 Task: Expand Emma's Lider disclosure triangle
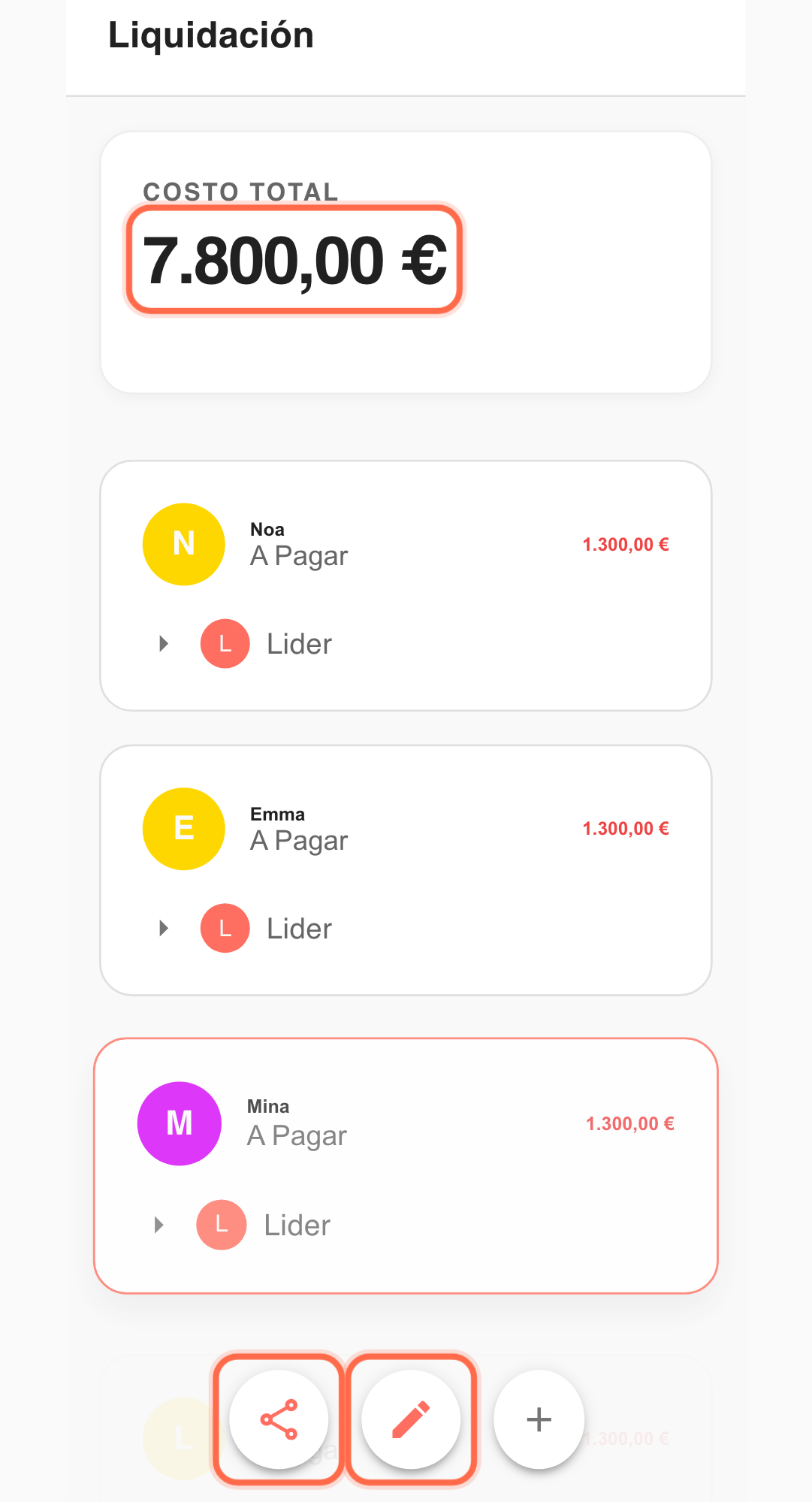click(x=162, y=928)
